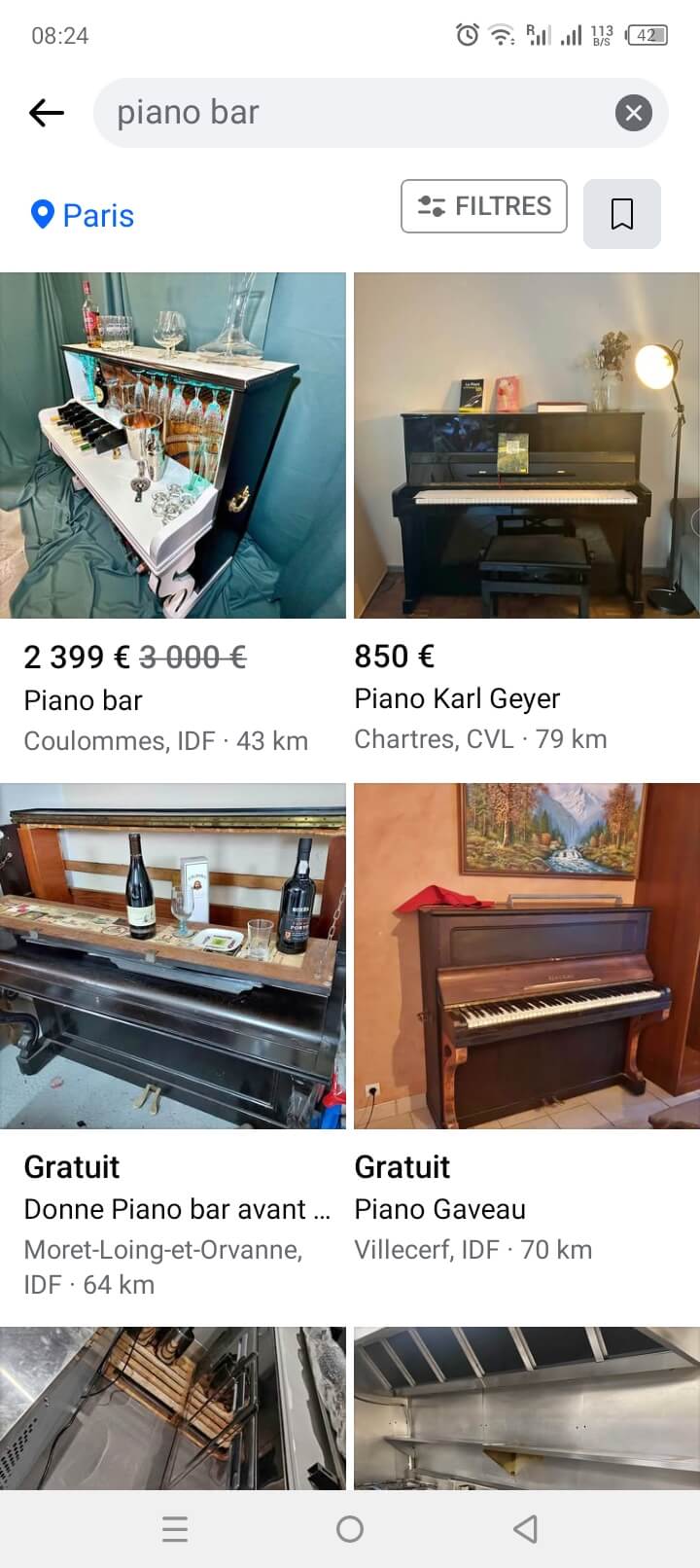Clear the search text with the X
This screenshot has width=700, height=1568.
click(x=634, y=113)
